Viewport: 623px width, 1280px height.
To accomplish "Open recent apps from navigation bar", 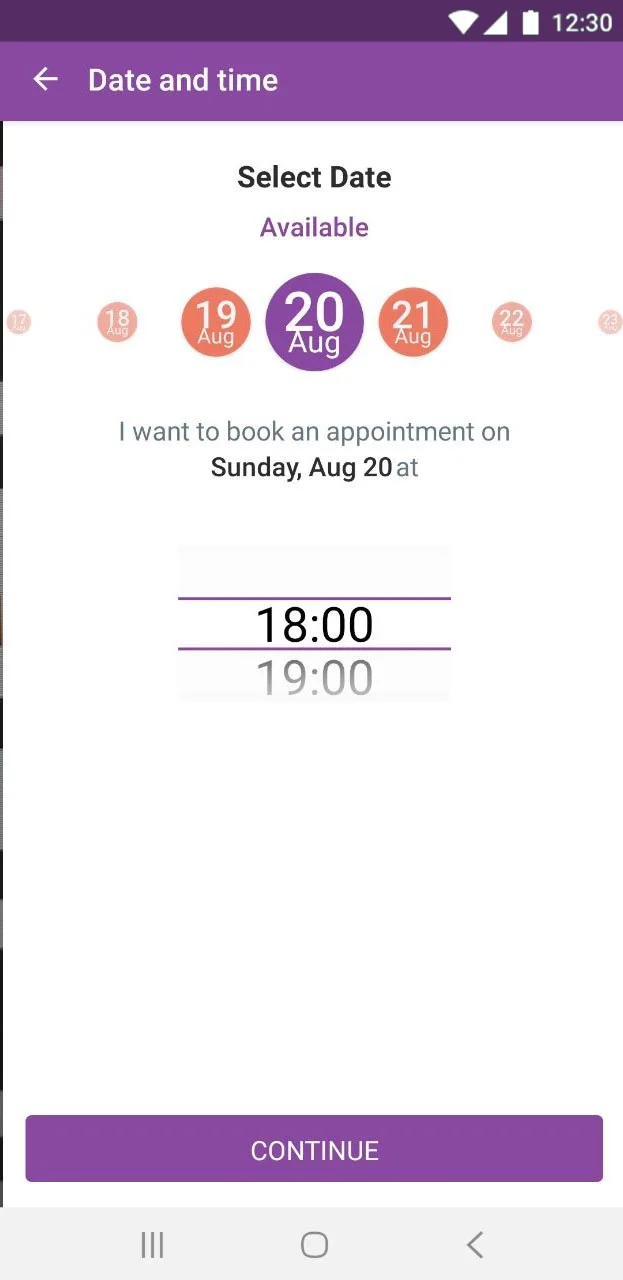I will tap(152, 1245).
